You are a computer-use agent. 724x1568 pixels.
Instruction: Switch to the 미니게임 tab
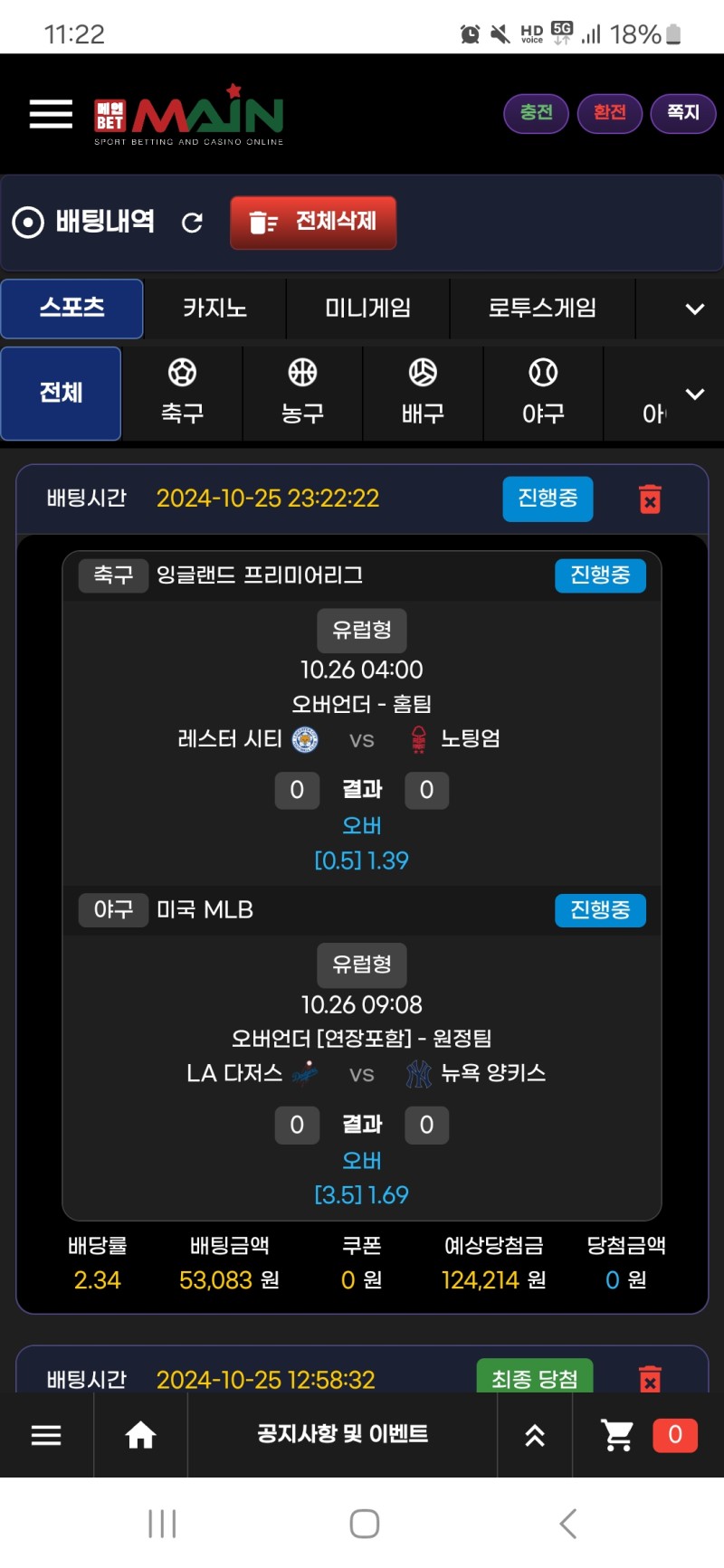(x=367, y=309)
